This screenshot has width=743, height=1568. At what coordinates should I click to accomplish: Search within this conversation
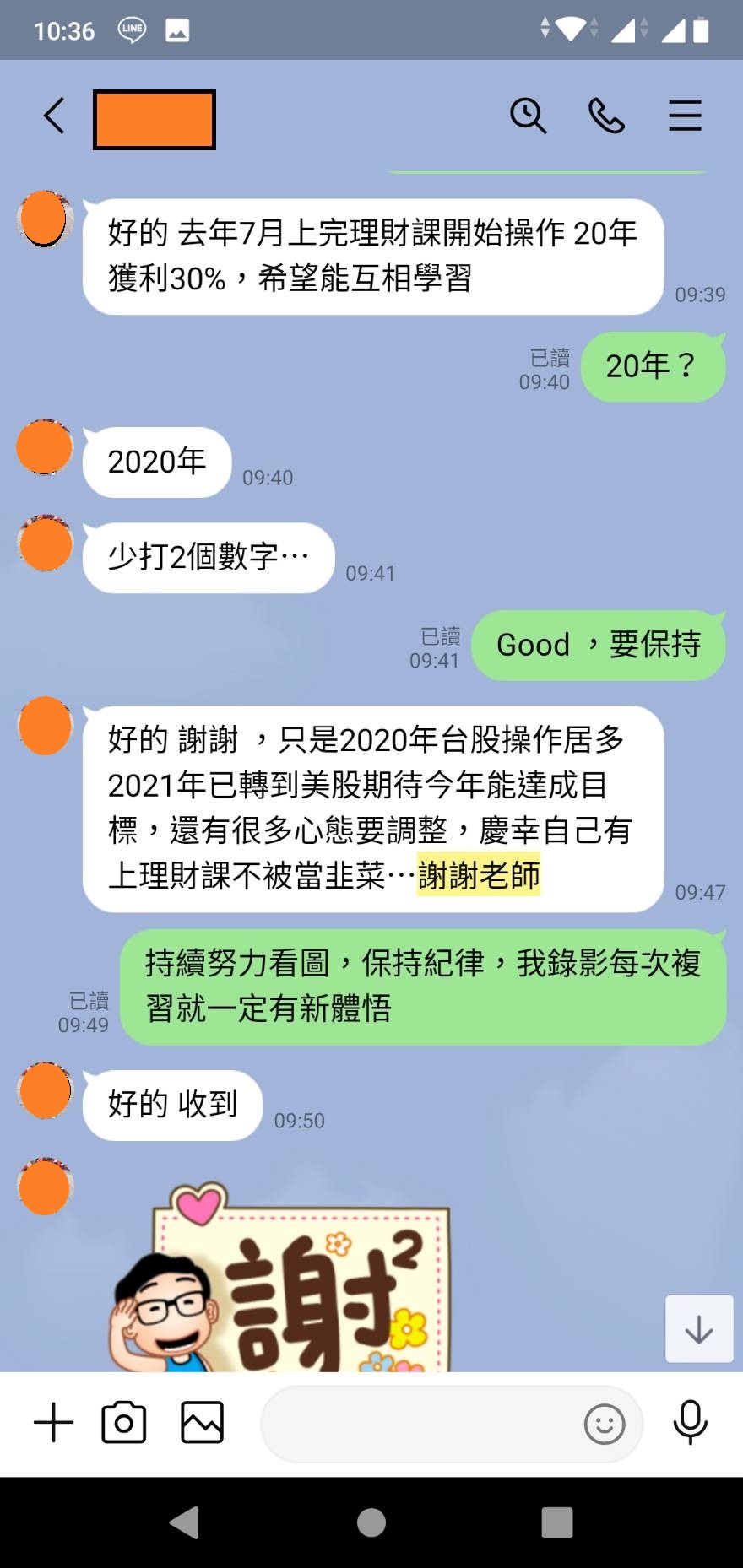(528, 116)
